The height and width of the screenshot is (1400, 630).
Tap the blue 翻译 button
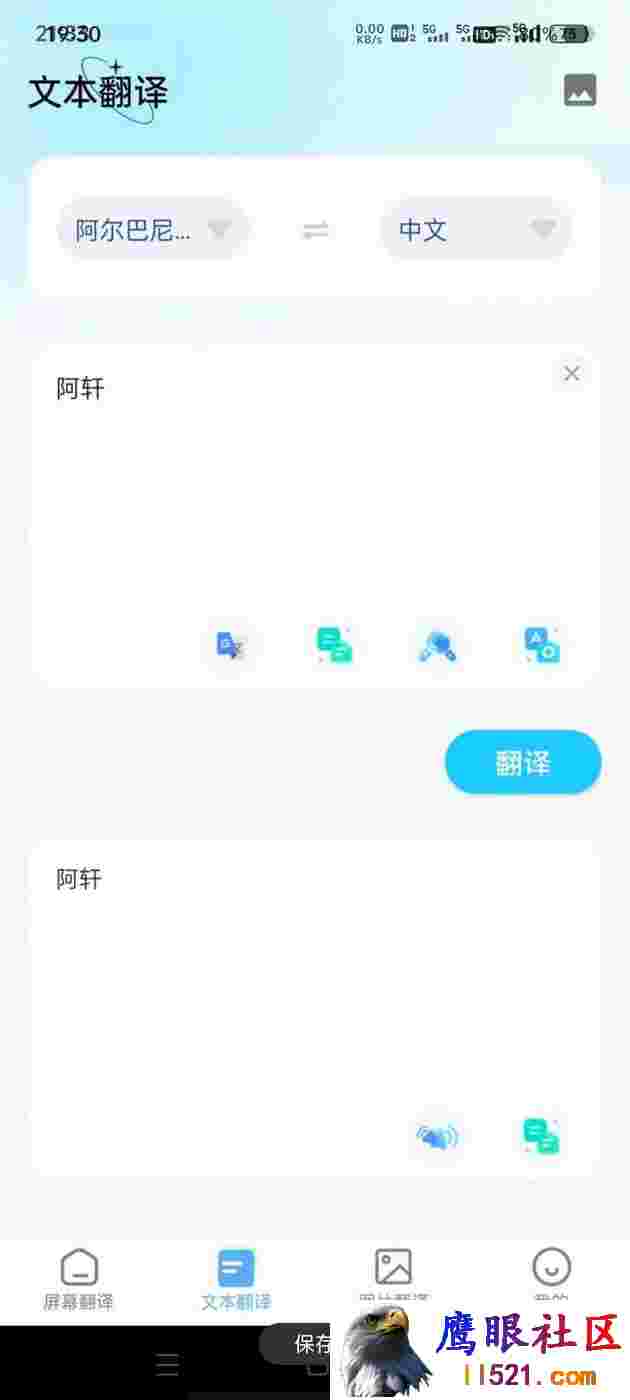click(523, 763)
